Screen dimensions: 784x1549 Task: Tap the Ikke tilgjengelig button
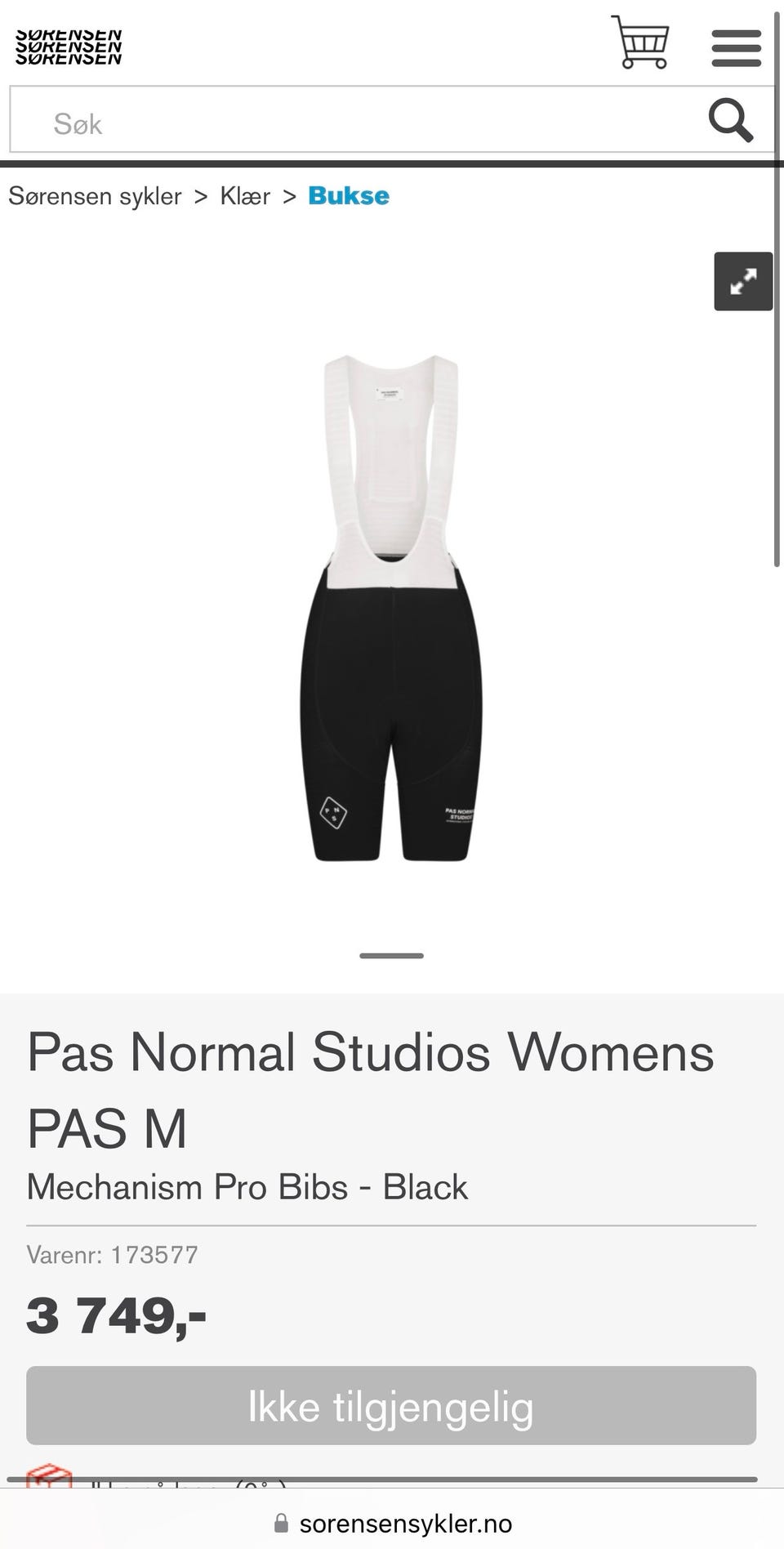coord(391,1406)
